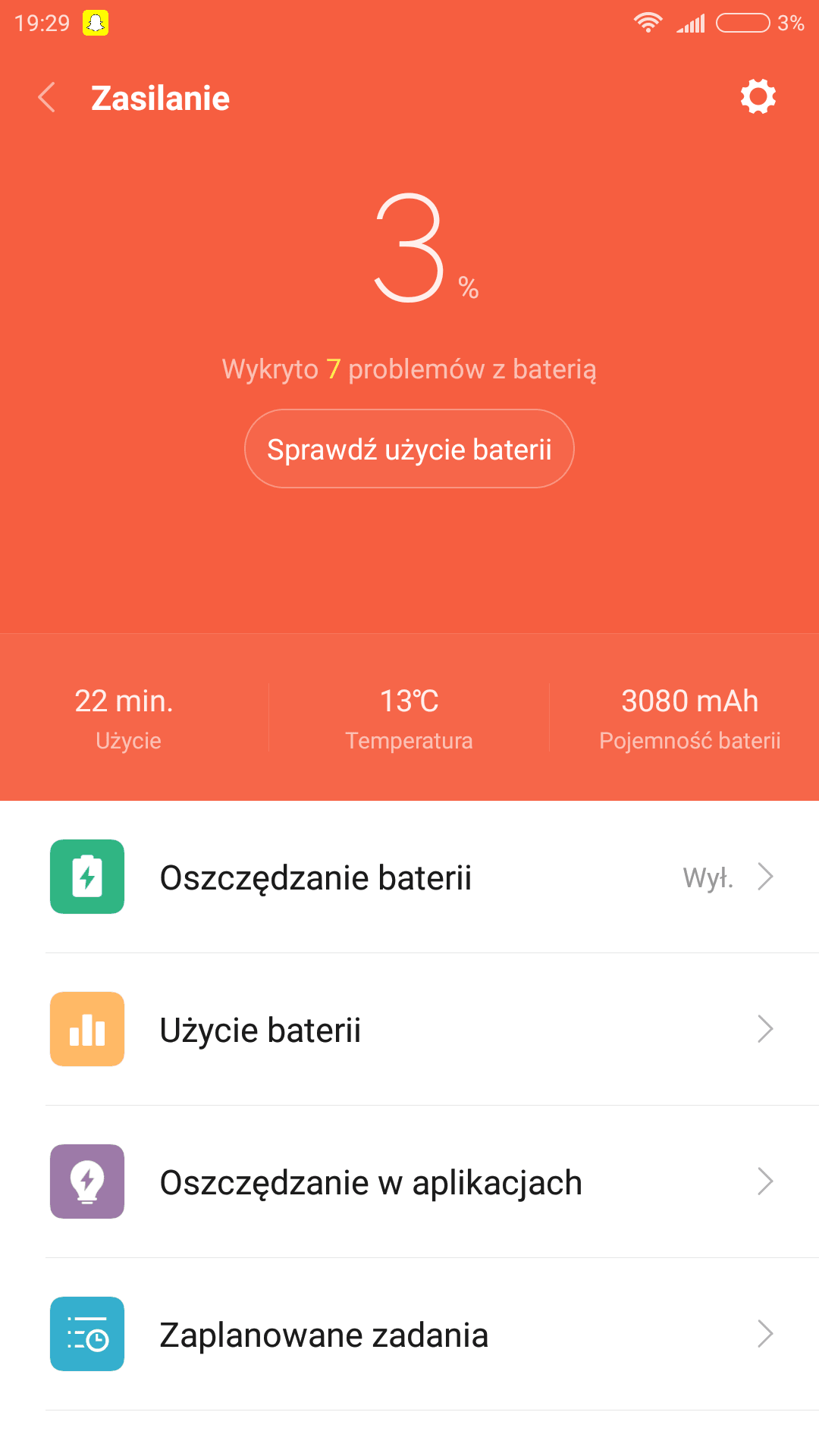Open Oszczędzanie w aplikacjach
The height and width of the screenshot is (1456, 819).
[x=409, y=1182]
